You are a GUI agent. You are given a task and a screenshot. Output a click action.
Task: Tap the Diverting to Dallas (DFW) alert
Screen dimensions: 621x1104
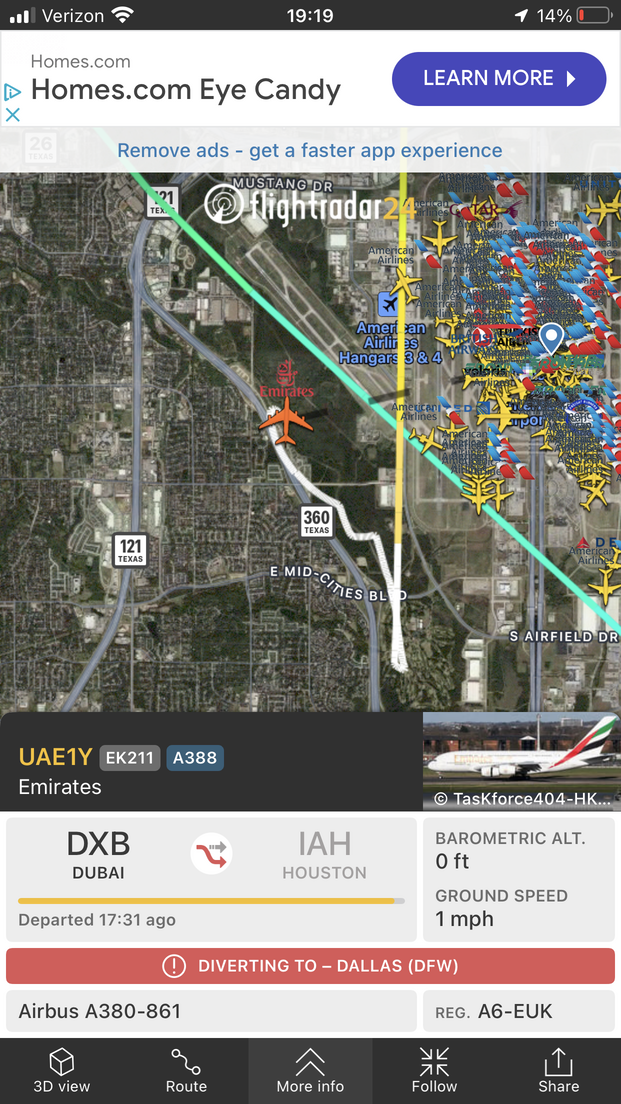310,966
